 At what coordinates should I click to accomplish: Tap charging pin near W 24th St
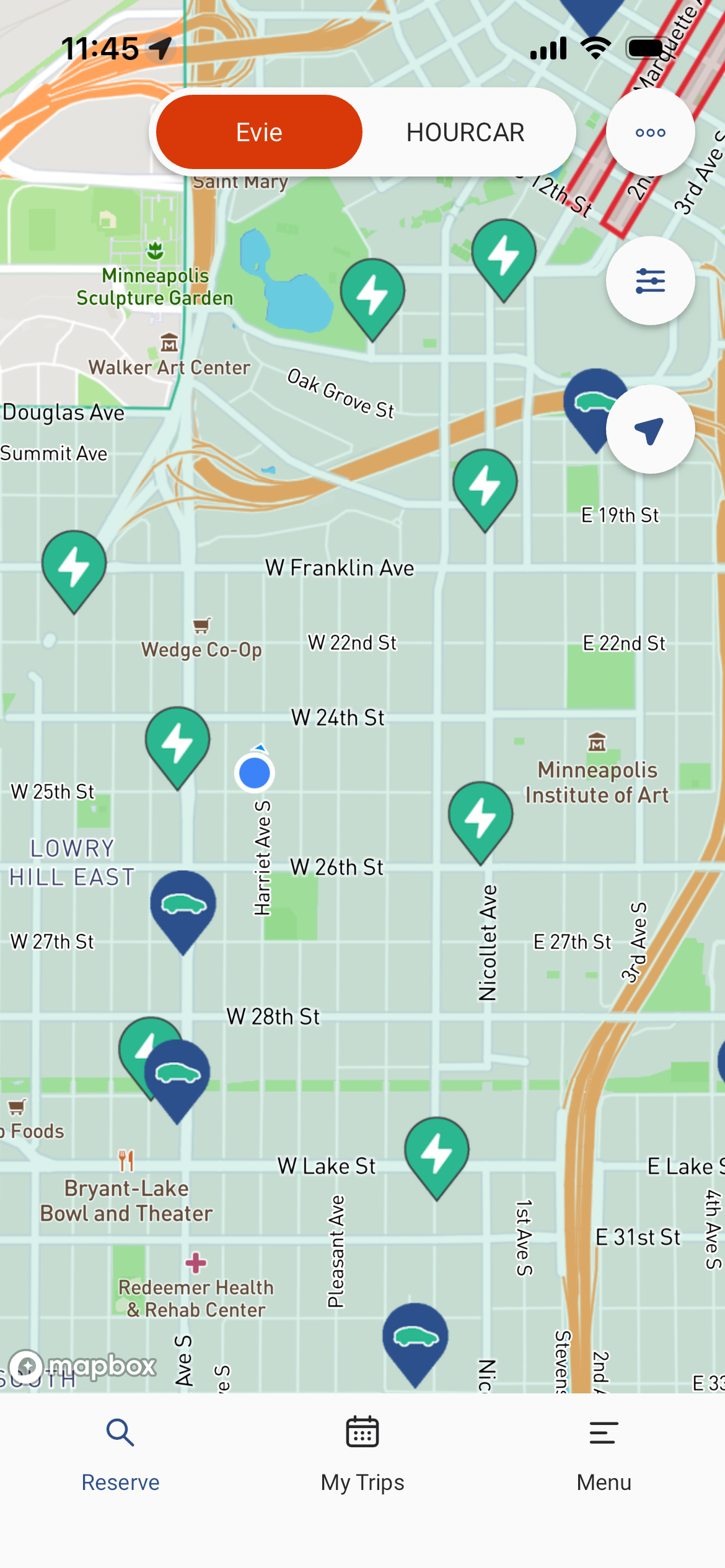tap(178, 742)
